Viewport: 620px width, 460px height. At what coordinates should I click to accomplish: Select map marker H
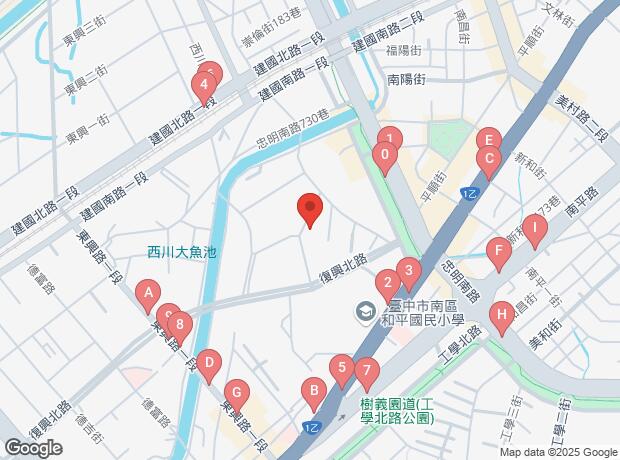[x=501, y=318]
